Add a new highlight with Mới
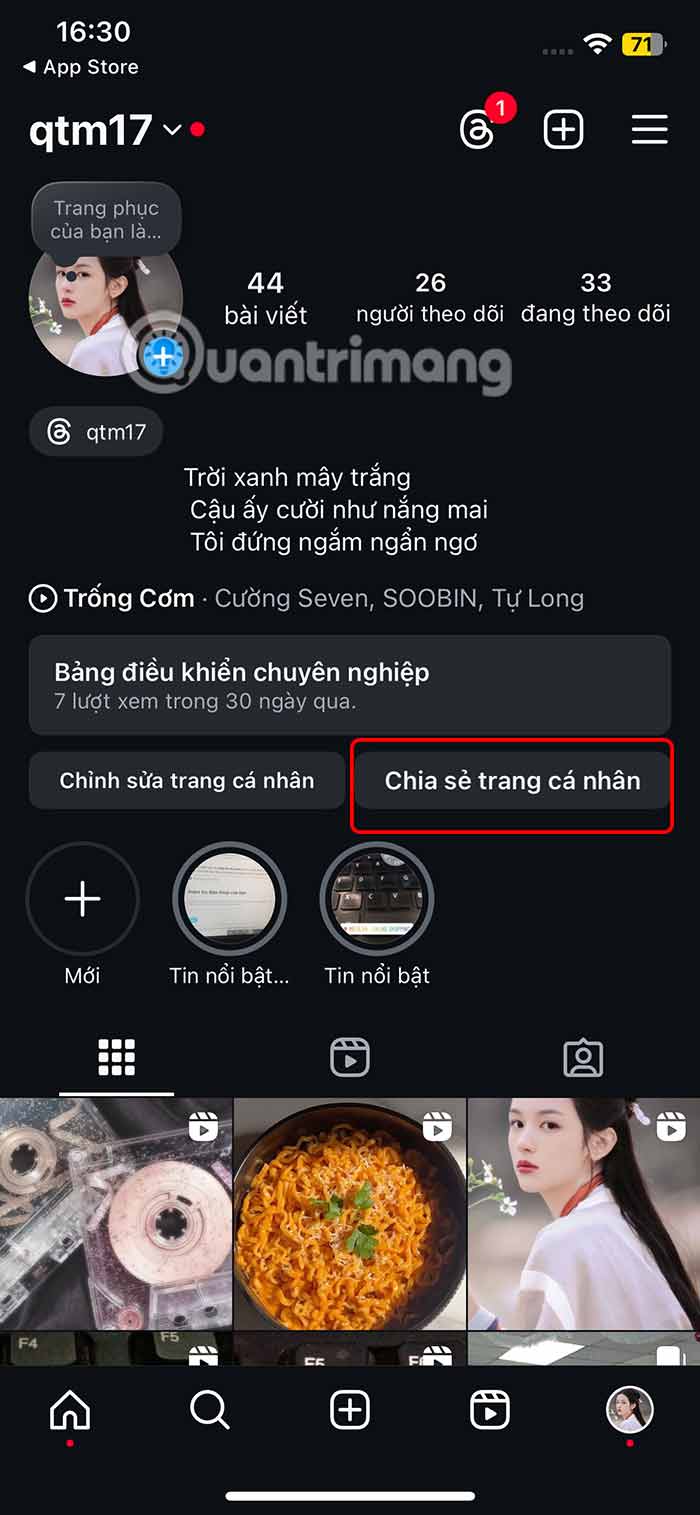700x1515 pixels. point(82,900)
